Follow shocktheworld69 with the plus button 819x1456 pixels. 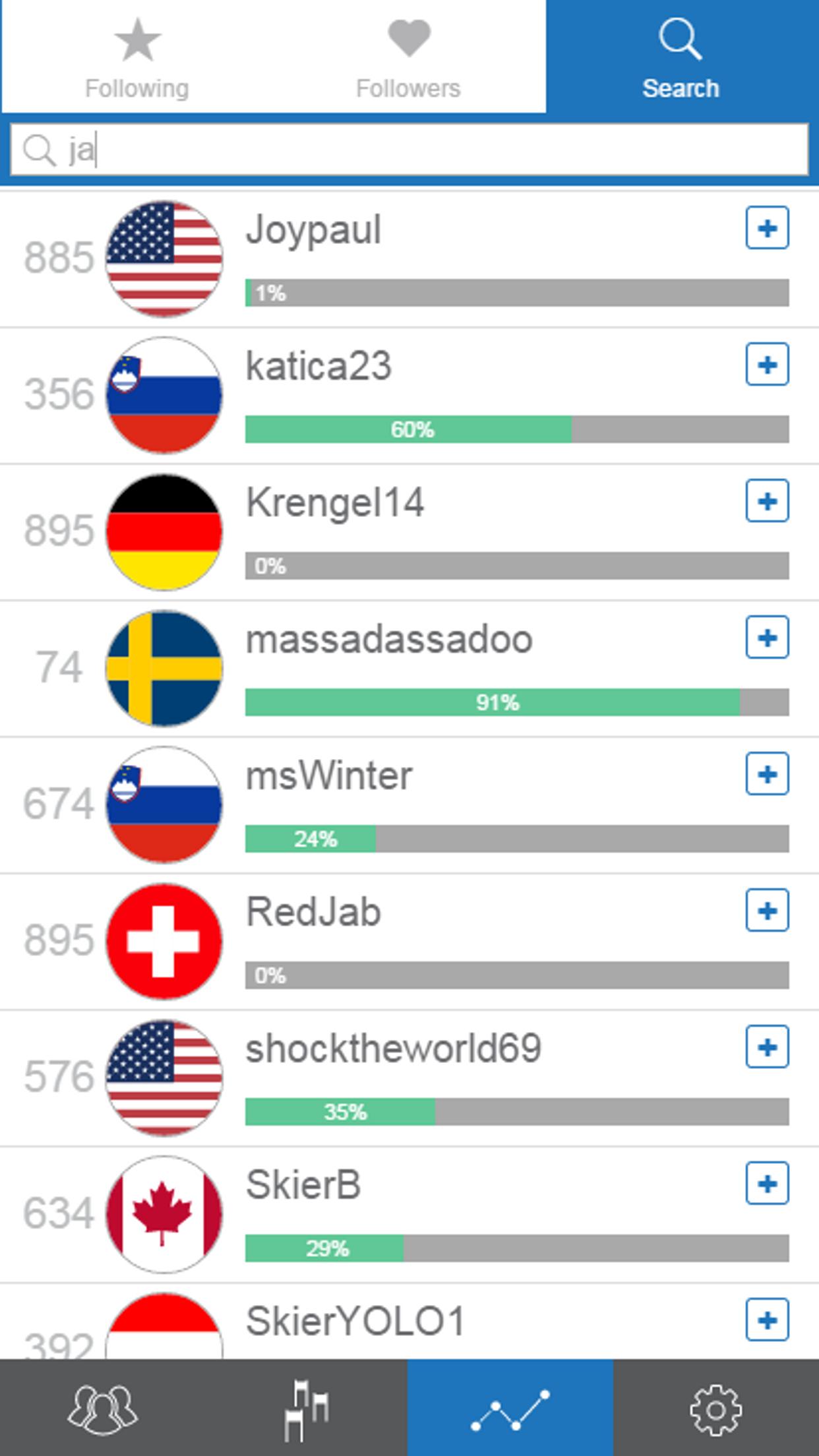767,1047
